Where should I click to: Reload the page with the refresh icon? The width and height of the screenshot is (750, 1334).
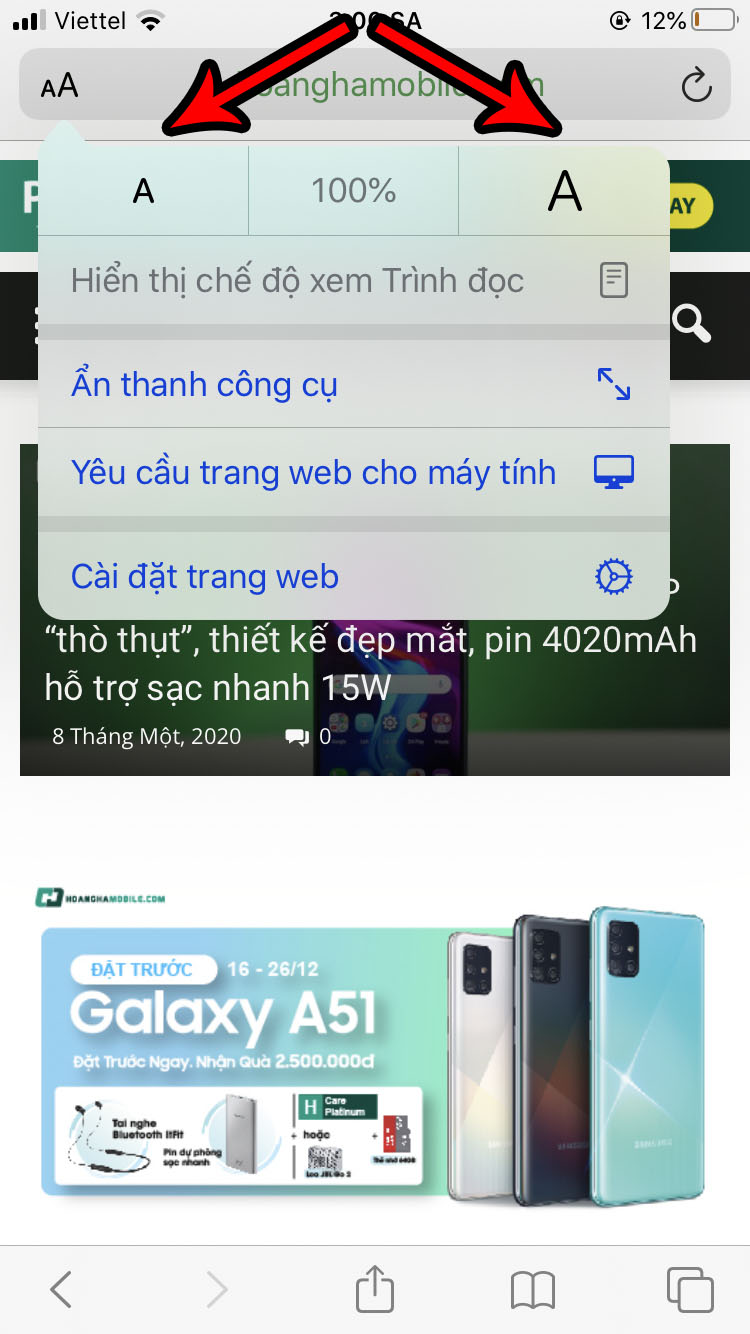pyautogui.click(x=696, y=86)
